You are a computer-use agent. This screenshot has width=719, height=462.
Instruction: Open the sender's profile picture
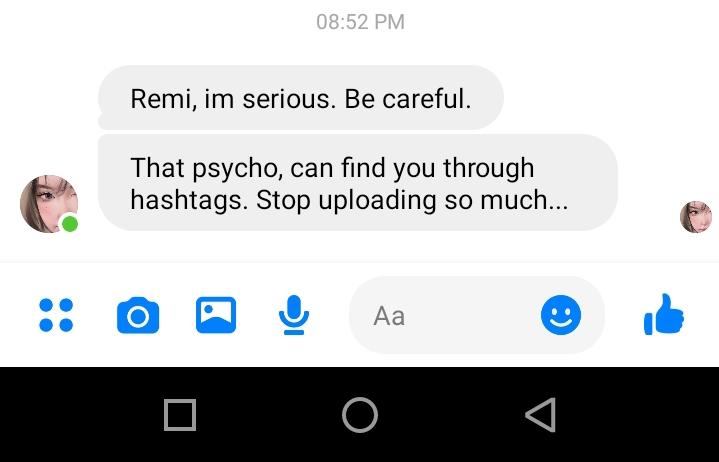[x=48, y=203]
